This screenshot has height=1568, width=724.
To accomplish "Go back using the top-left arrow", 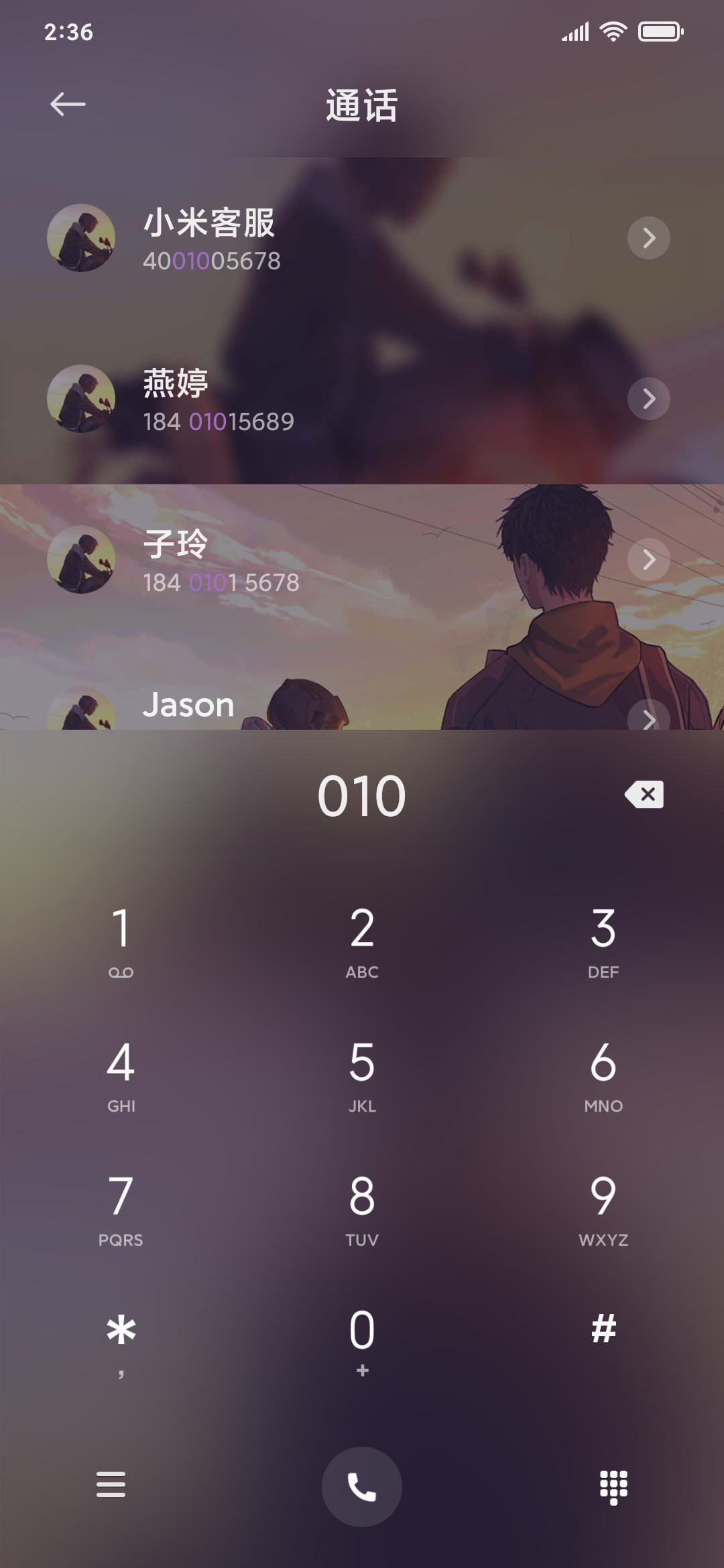I will [68, 104].
